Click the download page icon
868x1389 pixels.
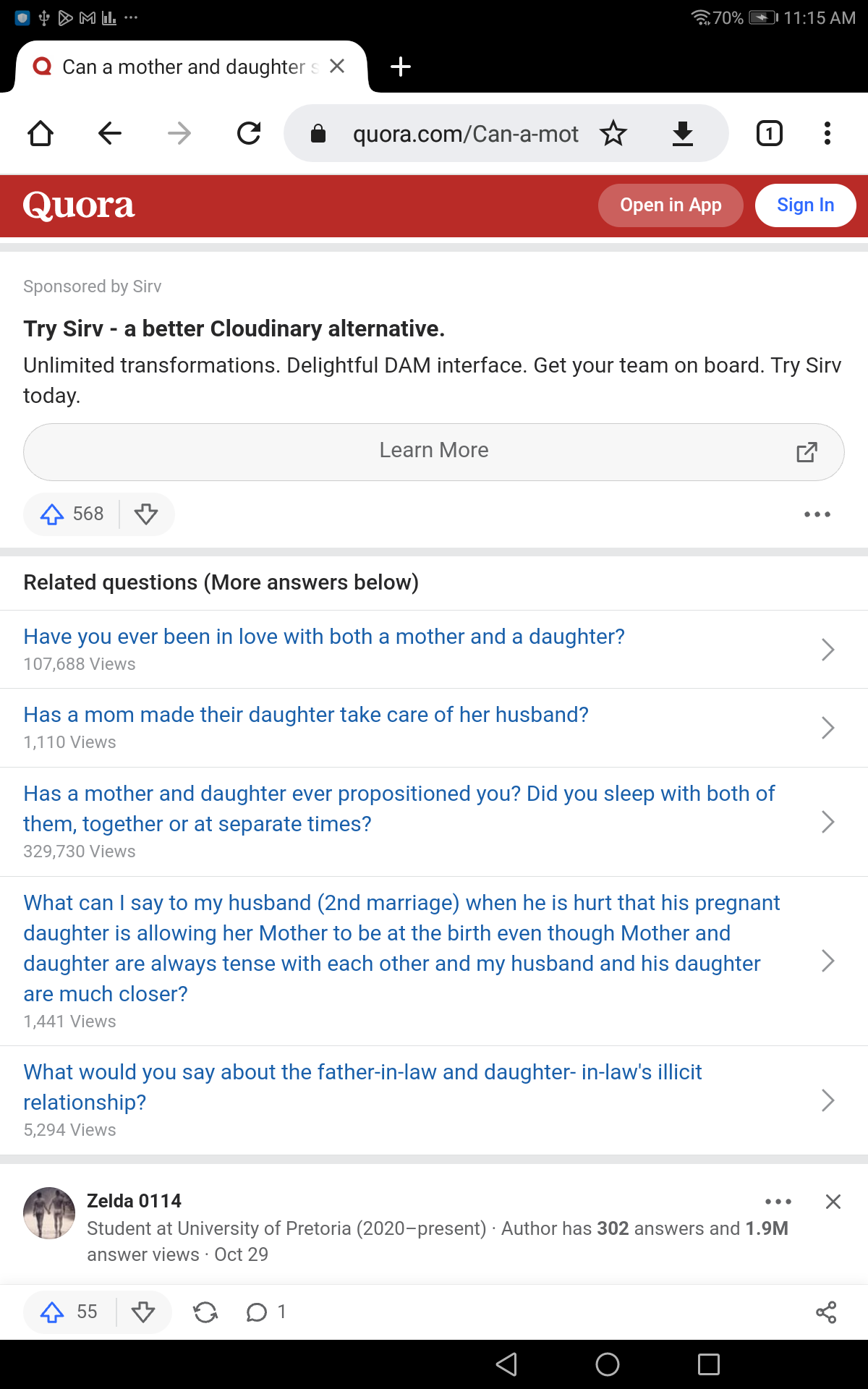pos(684,133)
